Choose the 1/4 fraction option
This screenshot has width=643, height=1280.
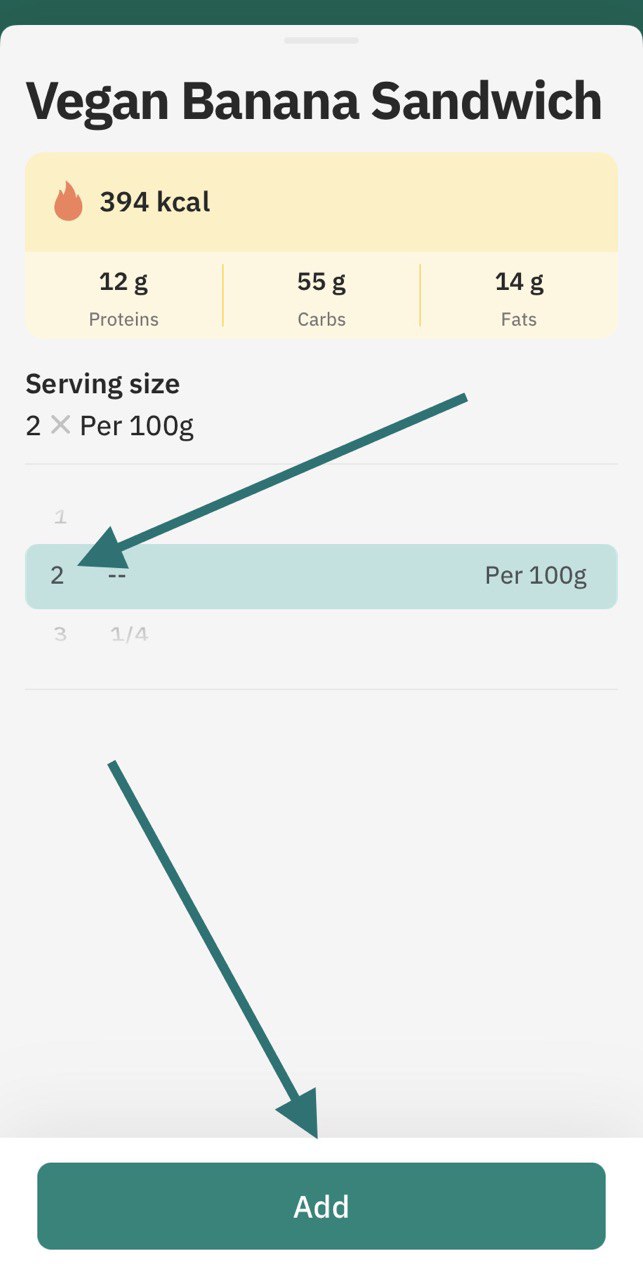tap(129, 634)
